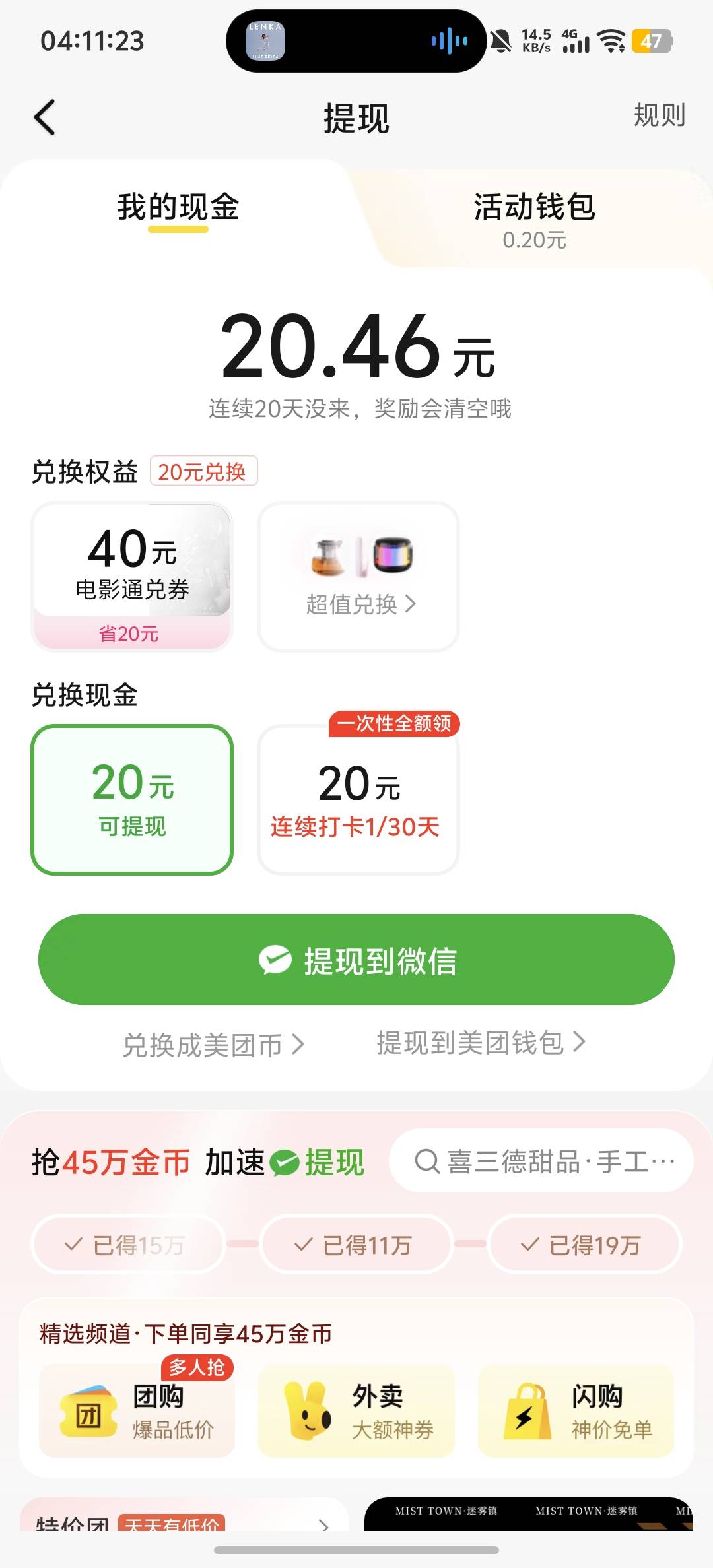Select the 我的现金 tab
The width and height of the screenshot is (713, 1568).
(178, 208)
